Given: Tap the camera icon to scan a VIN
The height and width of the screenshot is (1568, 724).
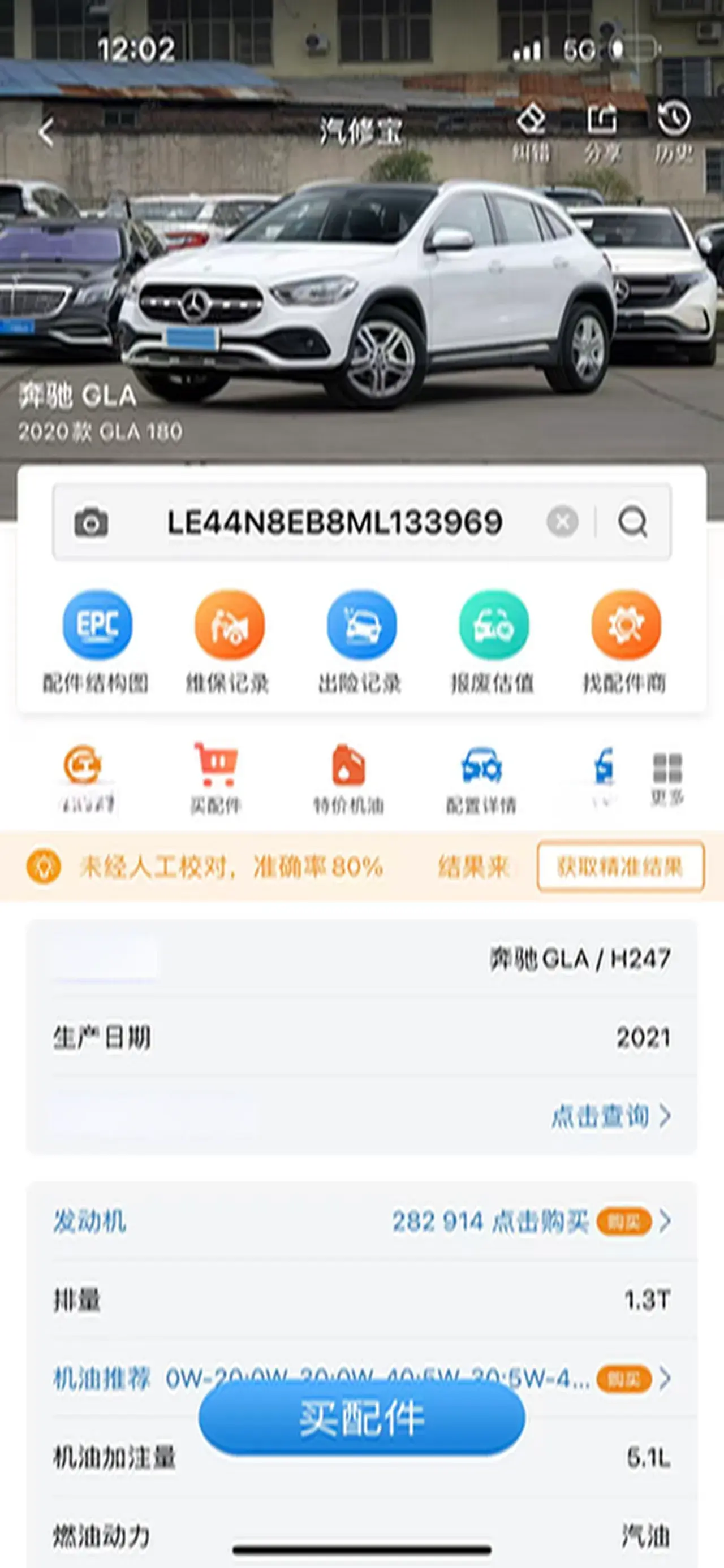Looking at the screenshot, I should point(90,522).
